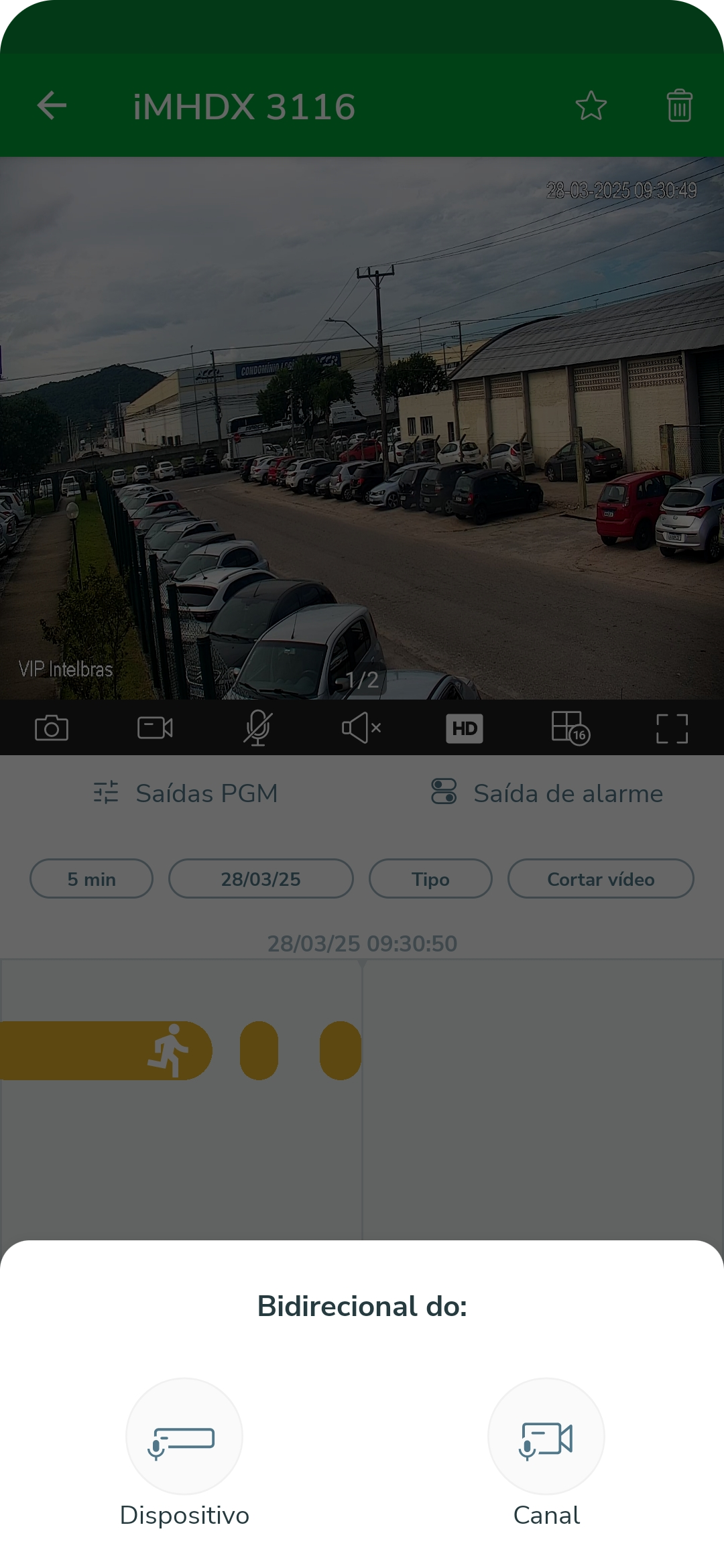Enter fullscreen video mode
This screenshot has height=1568, width=724.
672,728
